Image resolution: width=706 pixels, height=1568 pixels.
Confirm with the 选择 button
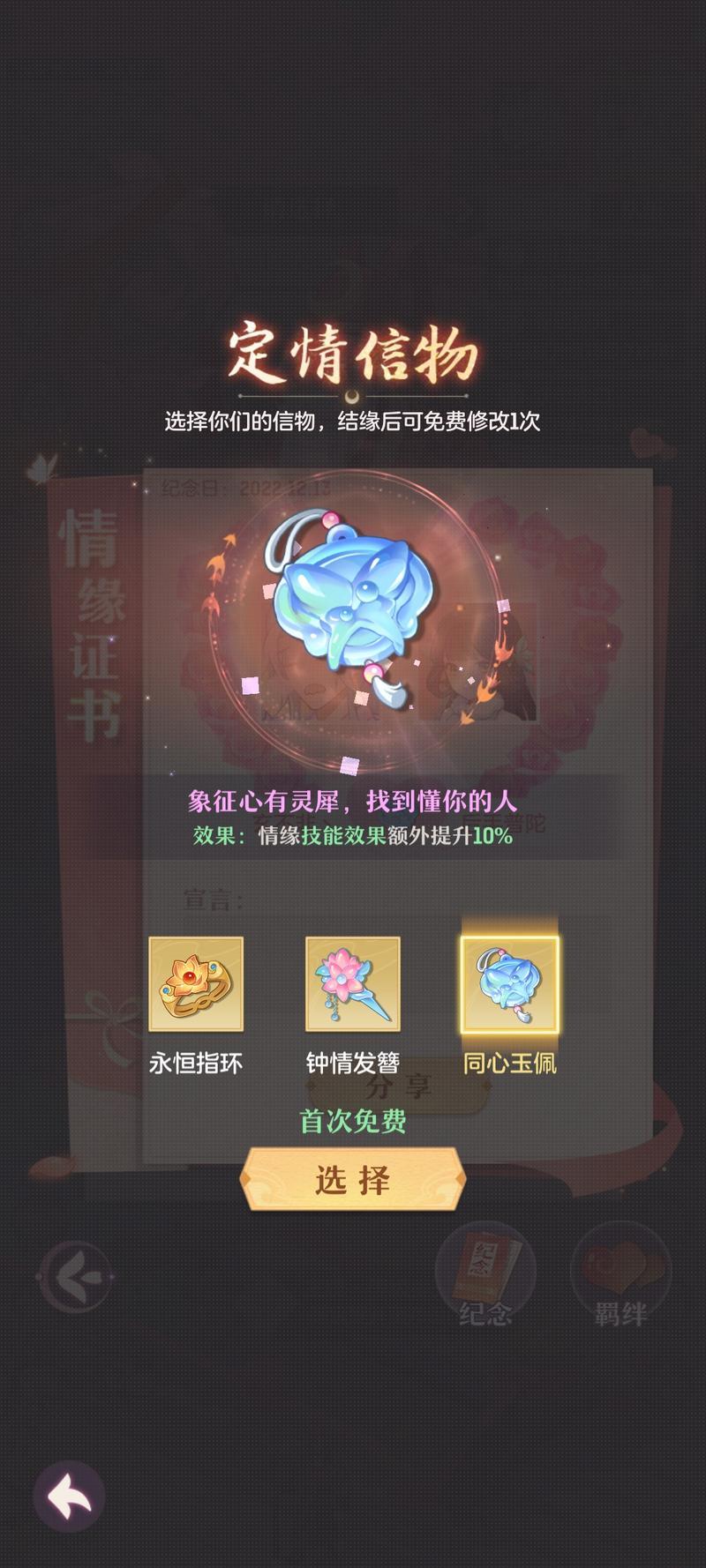(352, 1179)
